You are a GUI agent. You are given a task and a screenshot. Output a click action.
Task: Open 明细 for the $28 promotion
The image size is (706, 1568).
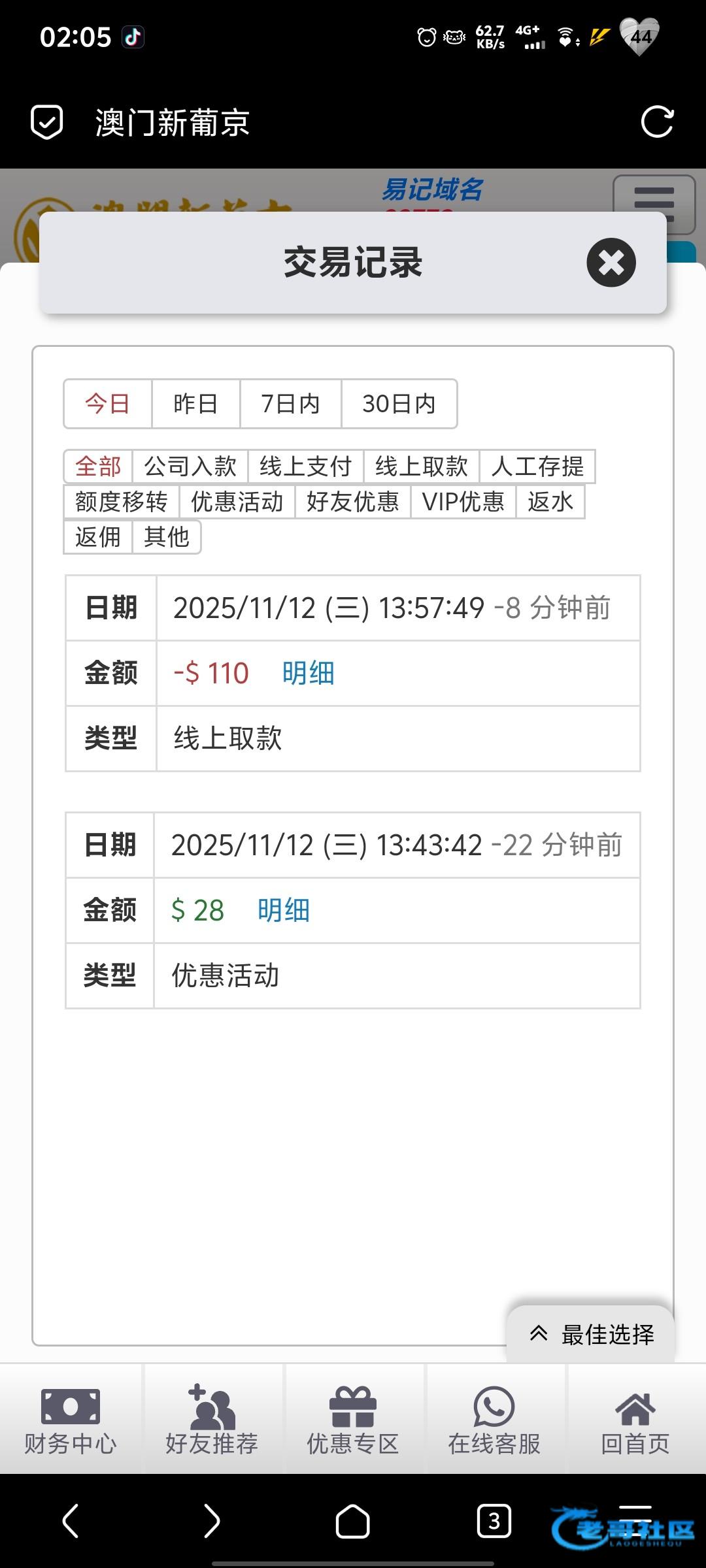[x=283, y=910]
